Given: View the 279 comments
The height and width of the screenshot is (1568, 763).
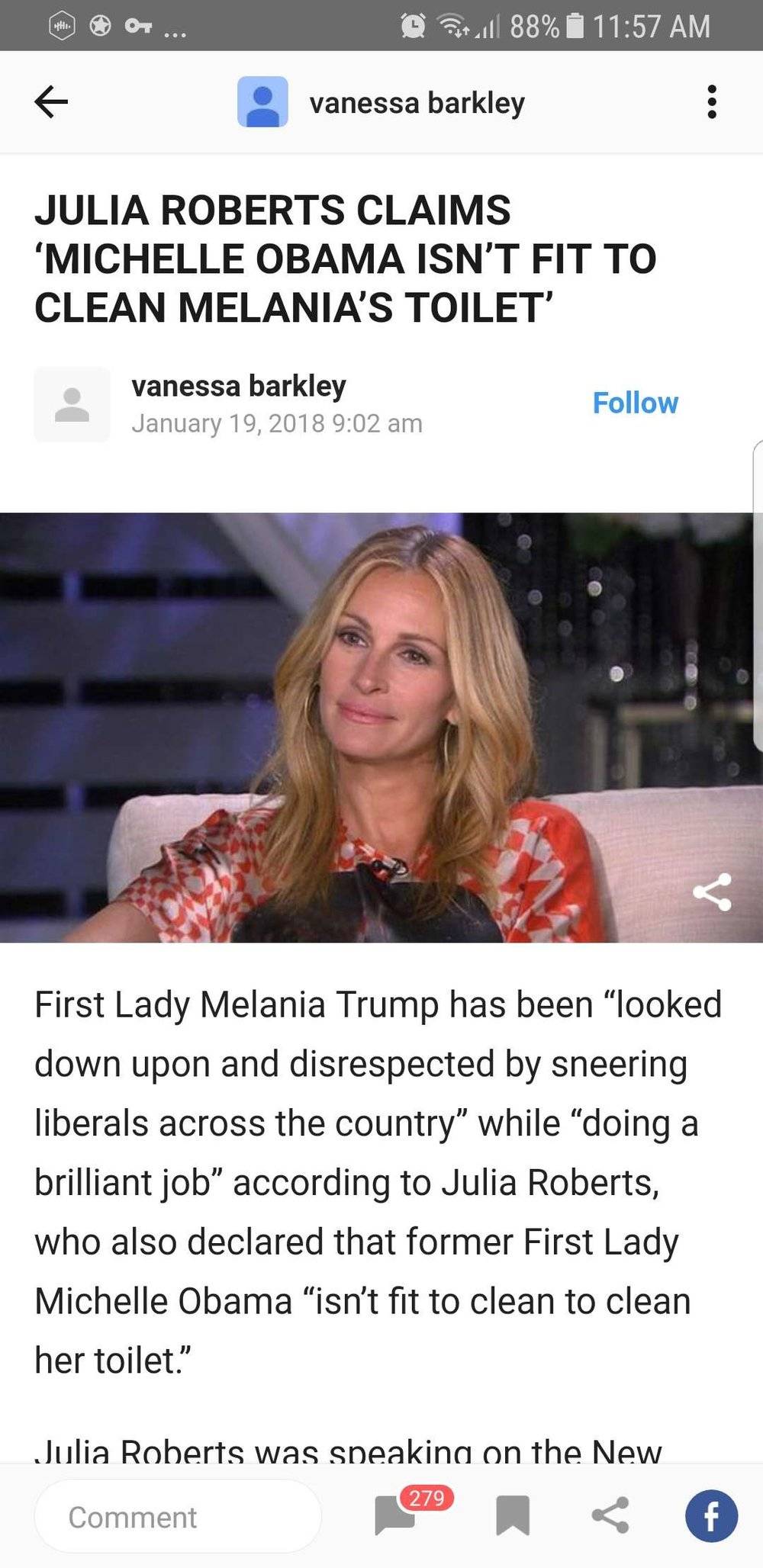Looking at the screenshot, I should 397,1514.
